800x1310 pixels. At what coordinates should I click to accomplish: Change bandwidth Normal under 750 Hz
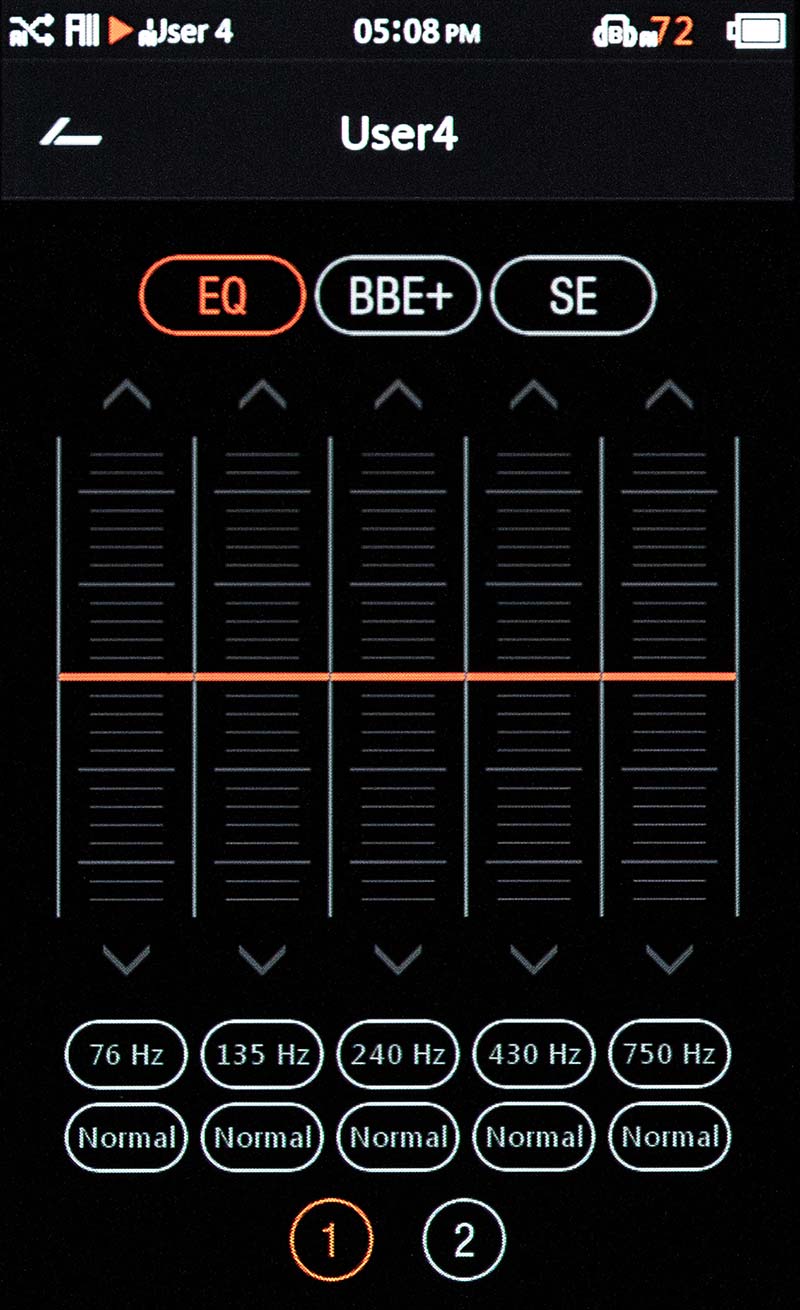tap(670, 1137)
